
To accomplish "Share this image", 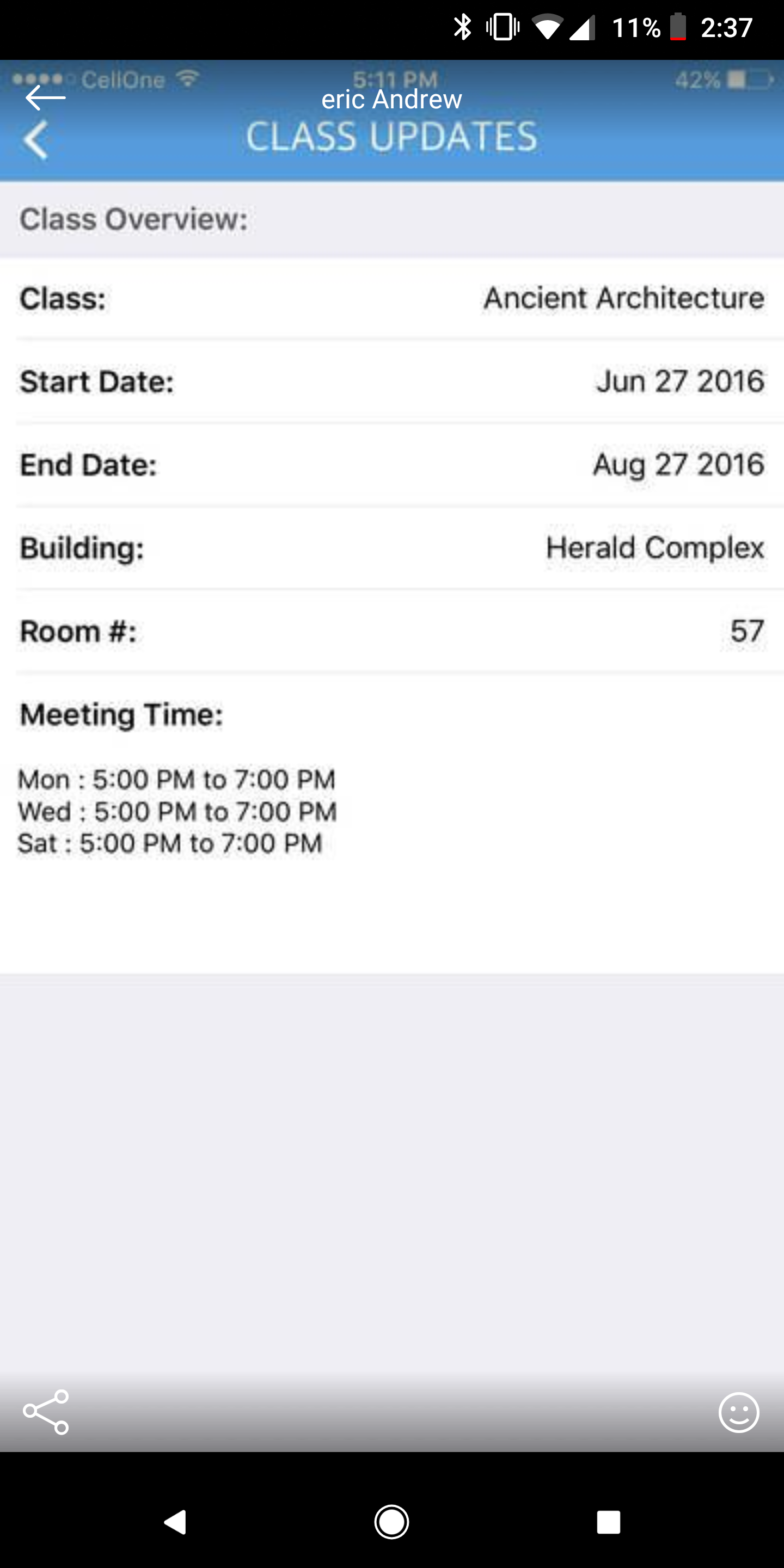I will tap(46, 1412).
